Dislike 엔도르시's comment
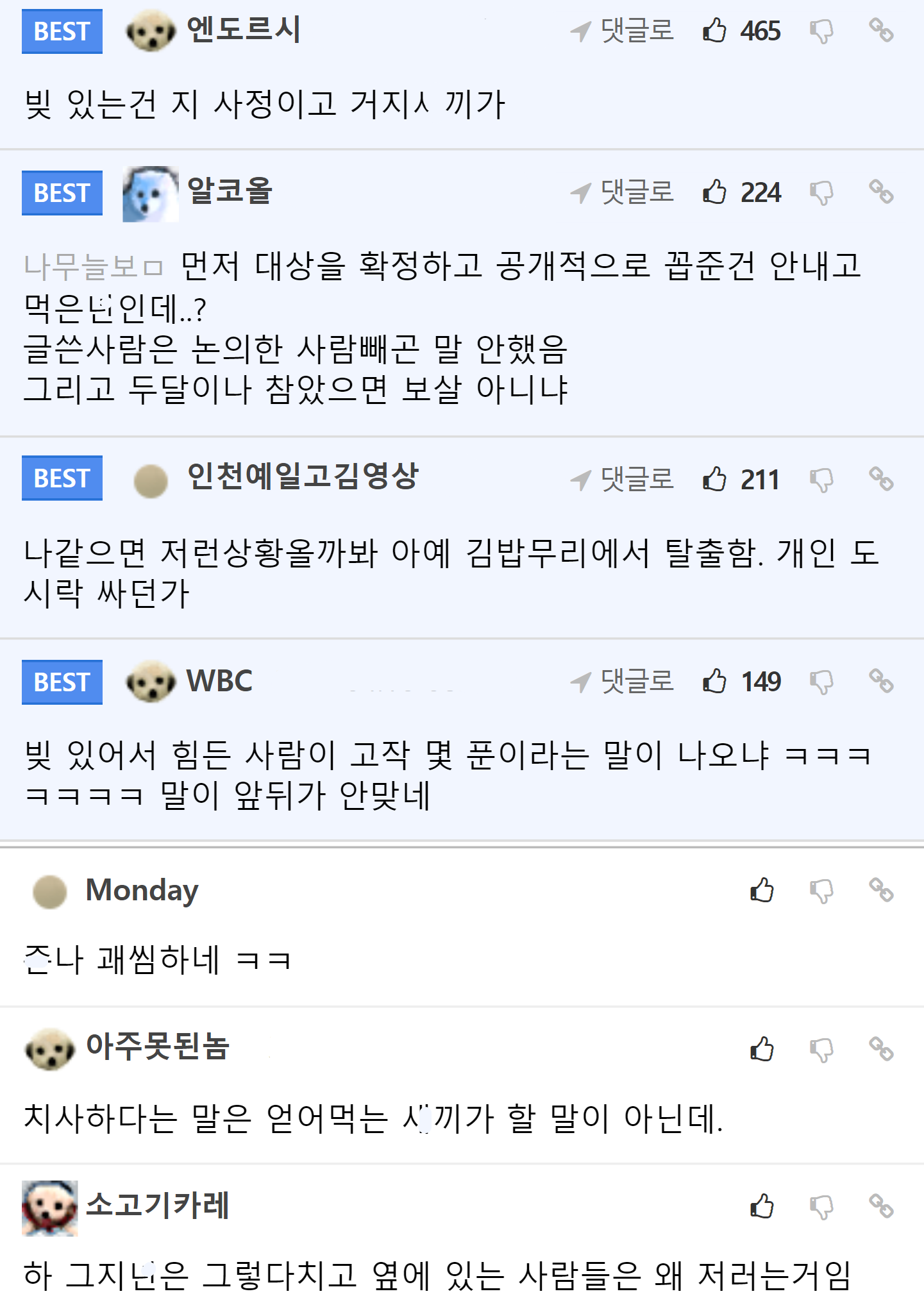Image resolution: width=924 pixels, height=1312 pixels. (x=821, y=31)
